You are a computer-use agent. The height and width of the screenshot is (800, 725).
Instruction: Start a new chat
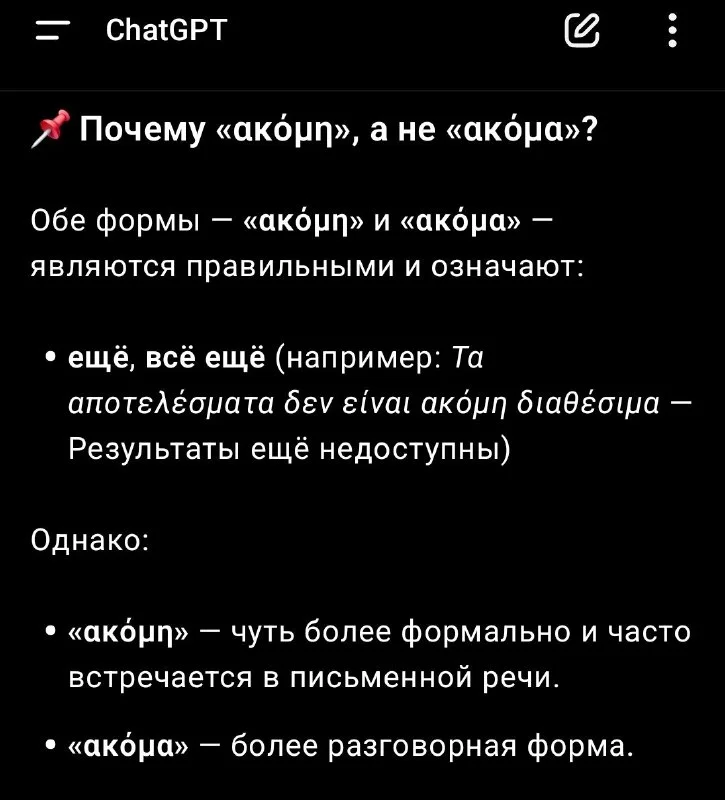click(x=582, y=32)
